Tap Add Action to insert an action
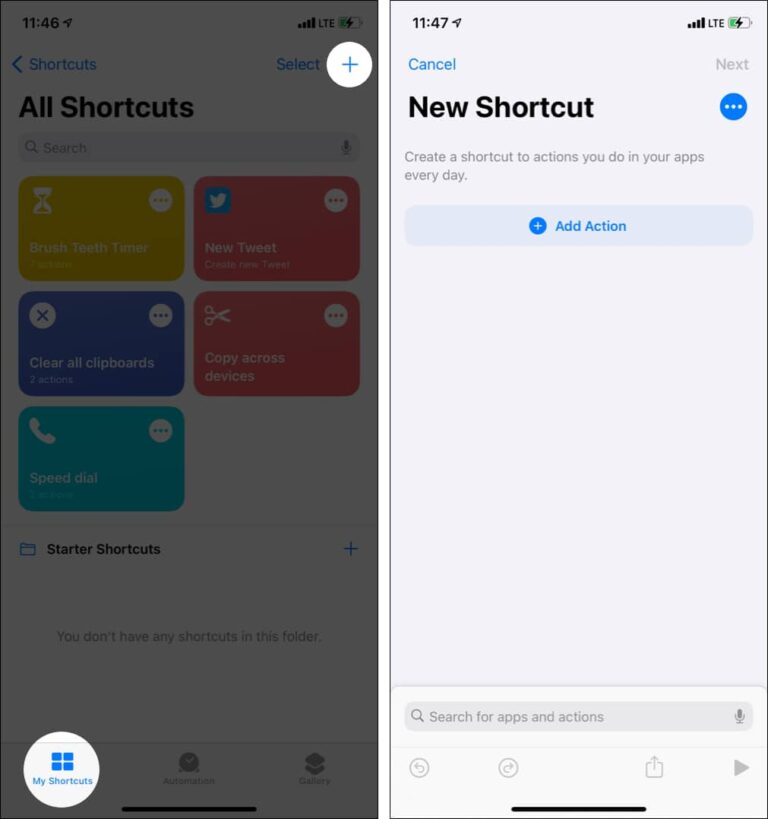The height and width of the screenshot is (819, 768). pos(578,226)
